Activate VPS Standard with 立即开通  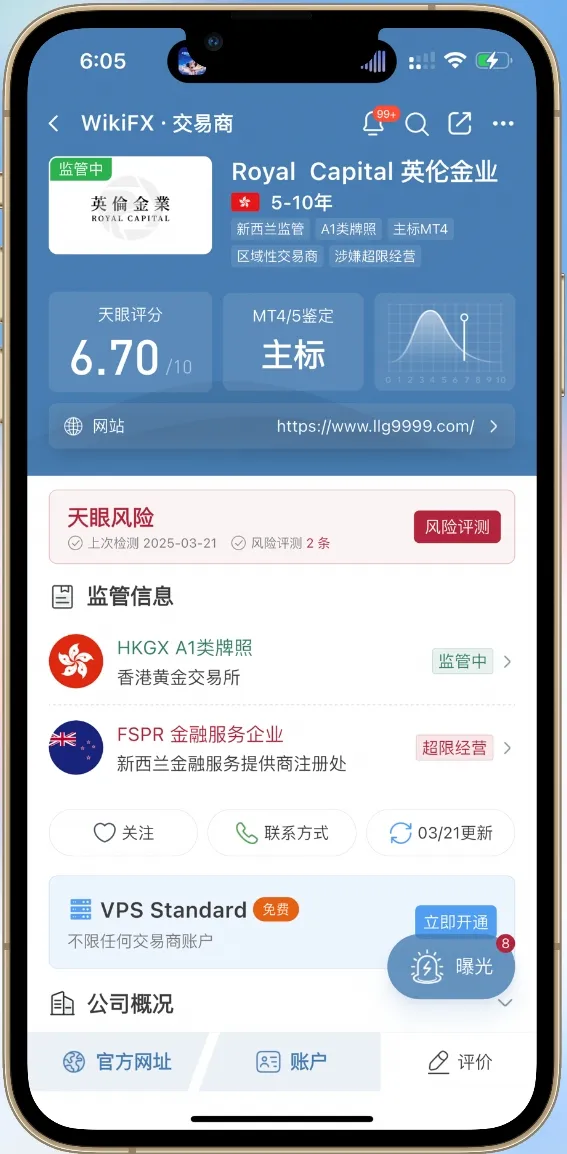click(x=456, y=922)
